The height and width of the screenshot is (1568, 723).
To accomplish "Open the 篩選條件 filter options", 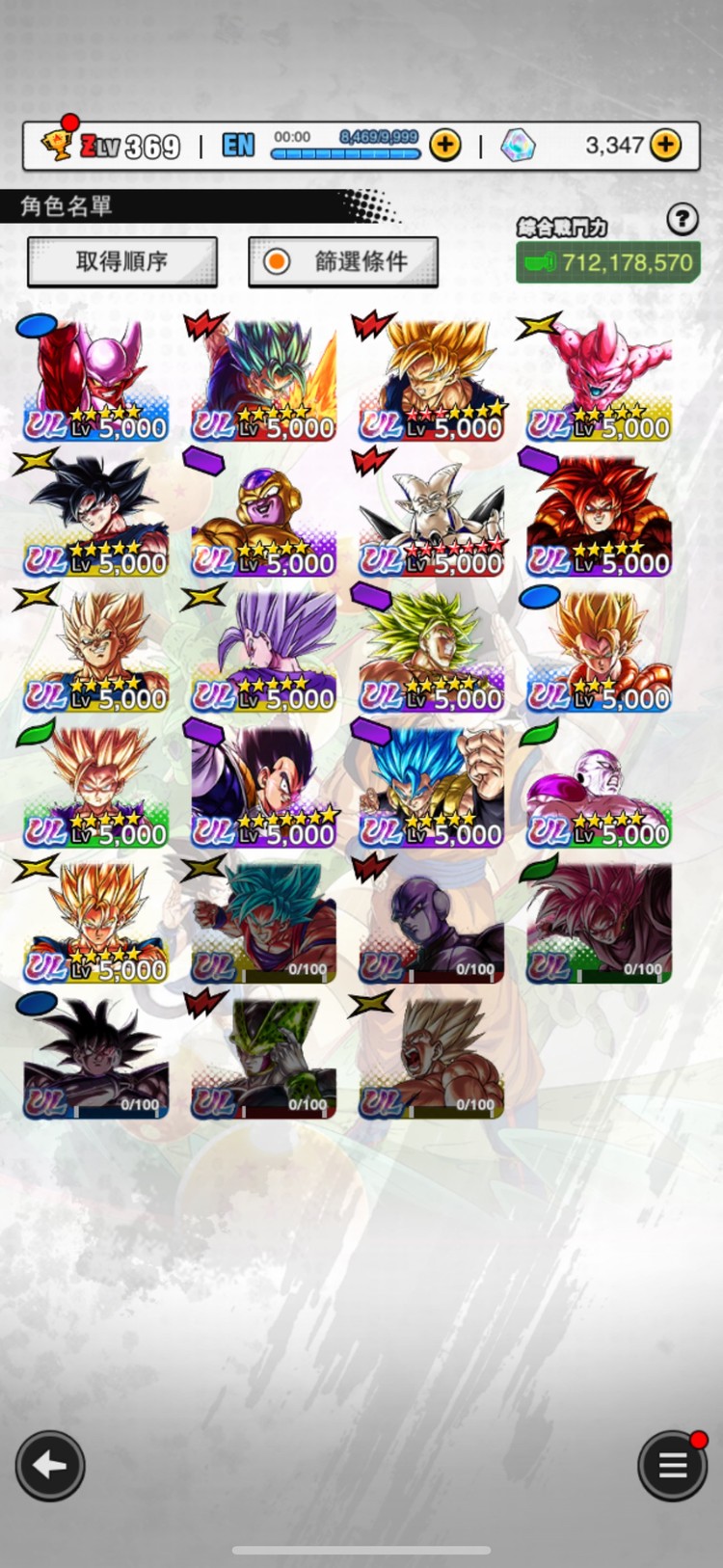I will [x=343, y=261].
